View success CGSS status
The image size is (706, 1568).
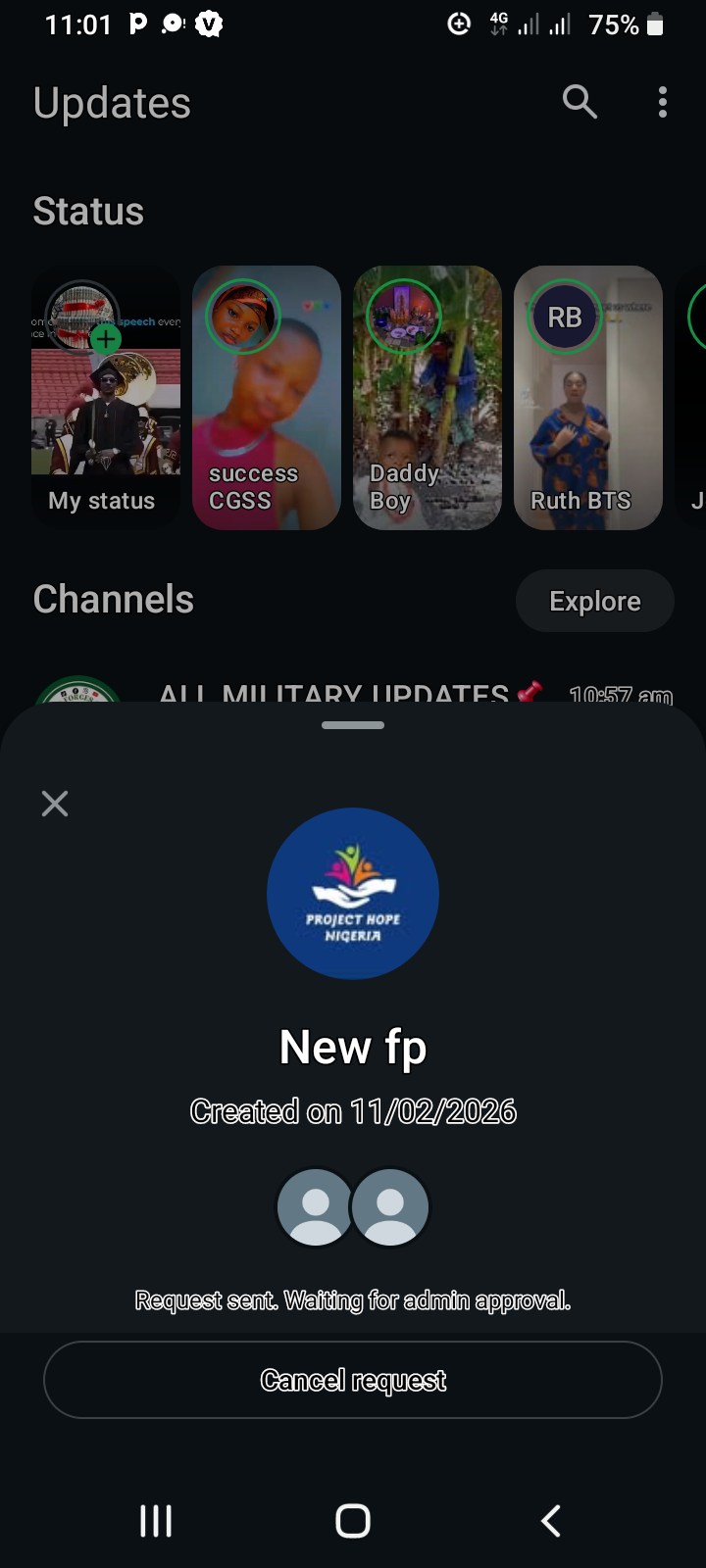click(x=267, y=399)
